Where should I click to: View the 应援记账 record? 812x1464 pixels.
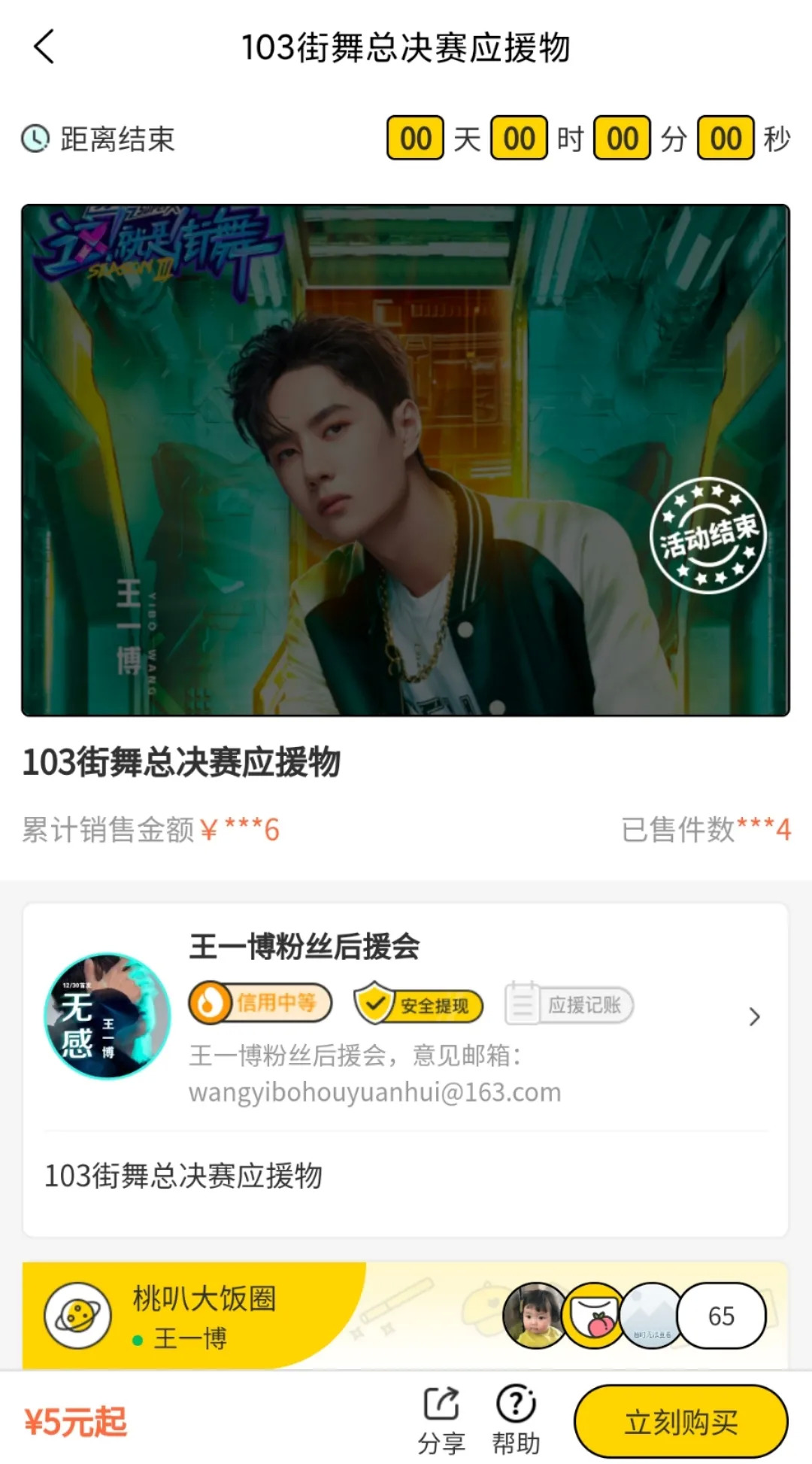point(569,1004)
